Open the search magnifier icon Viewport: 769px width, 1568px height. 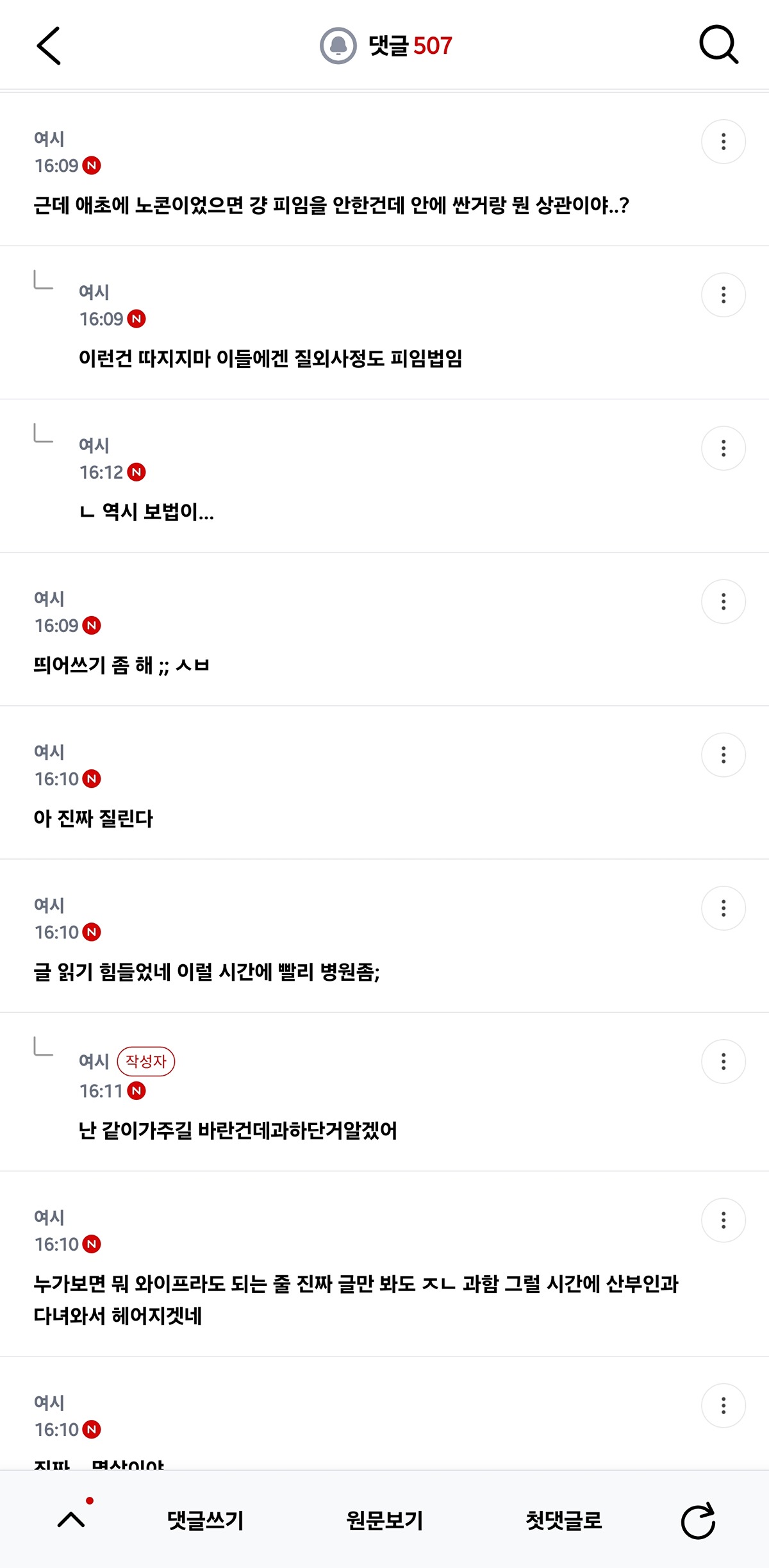click(x=718, y=45)
